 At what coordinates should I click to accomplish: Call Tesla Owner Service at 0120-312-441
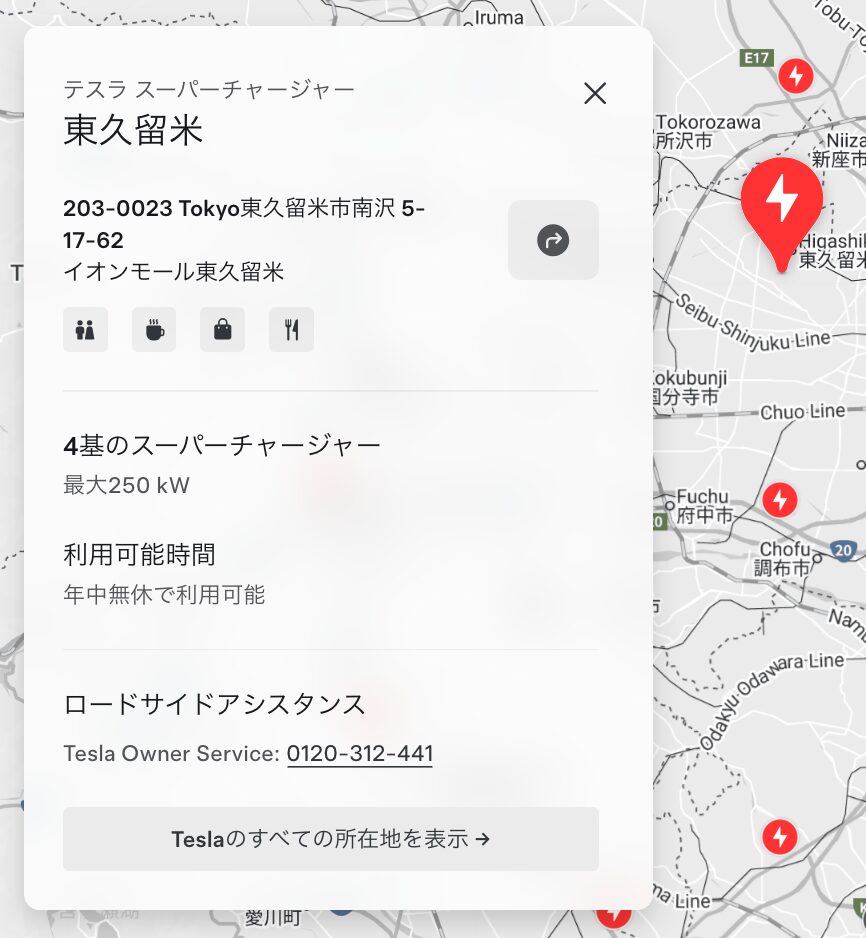point(359,754)
